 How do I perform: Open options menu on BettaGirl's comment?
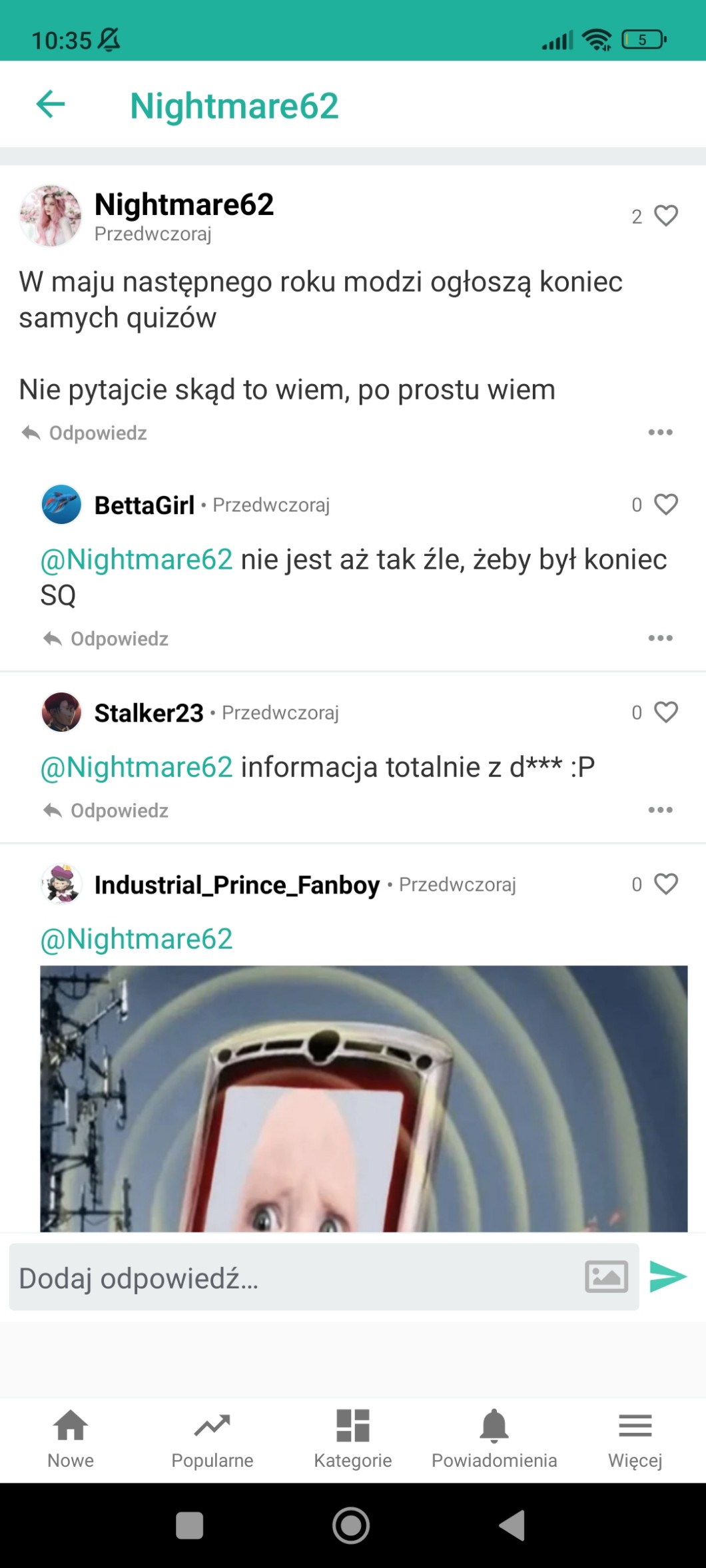[x=660, y=638]
